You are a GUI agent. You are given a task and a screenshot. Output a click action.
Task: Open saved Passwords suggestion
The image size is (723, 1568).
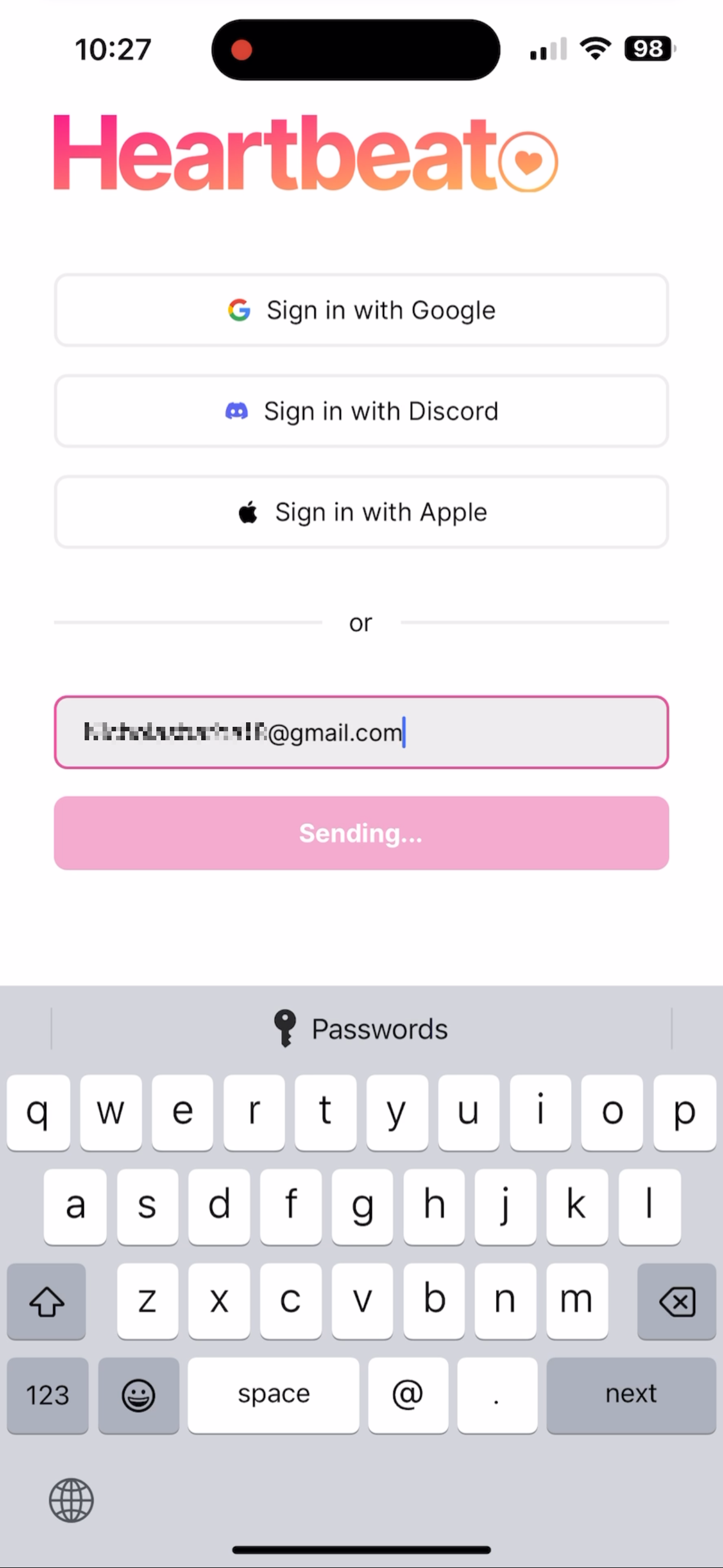click(361, 1029)
